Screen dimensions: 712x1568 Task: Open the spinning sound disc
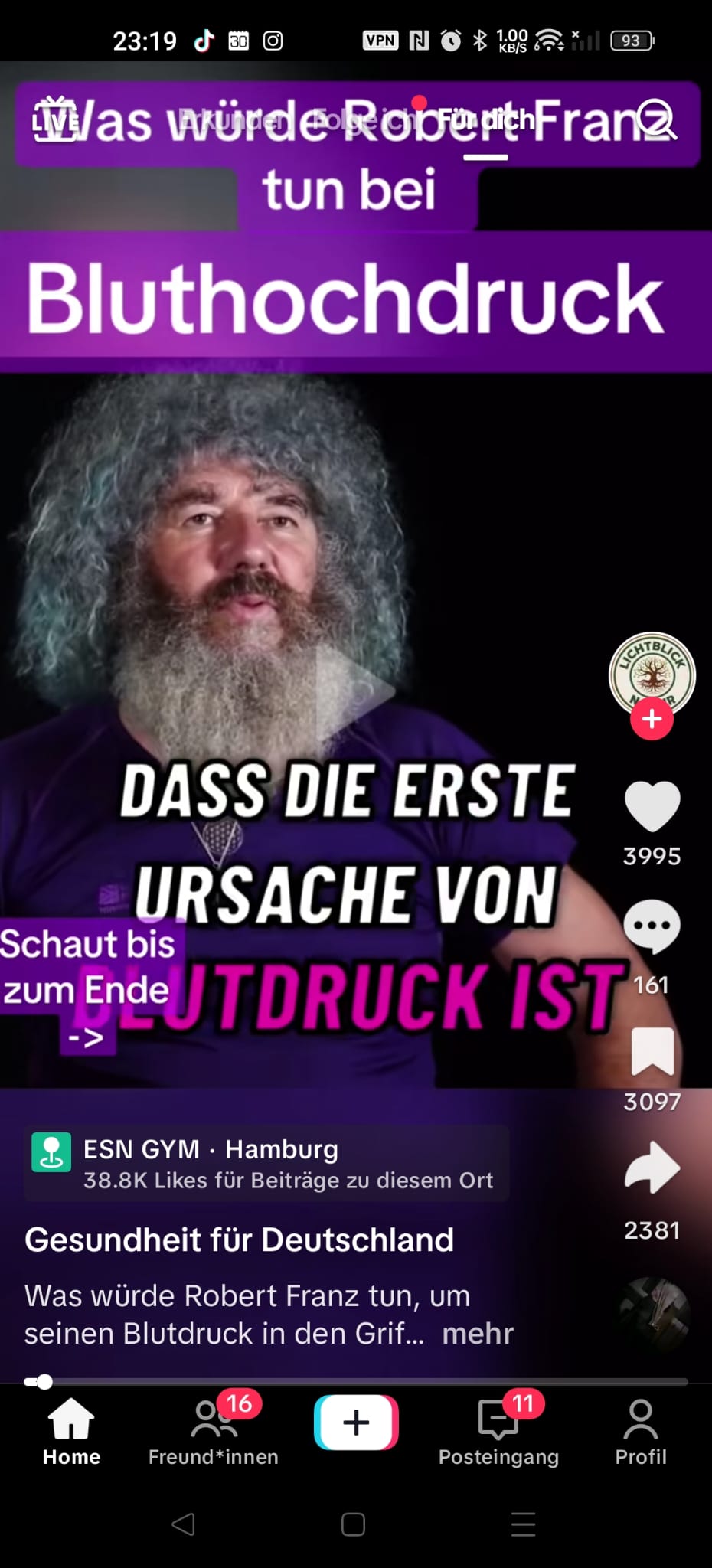pos(654,1312)
